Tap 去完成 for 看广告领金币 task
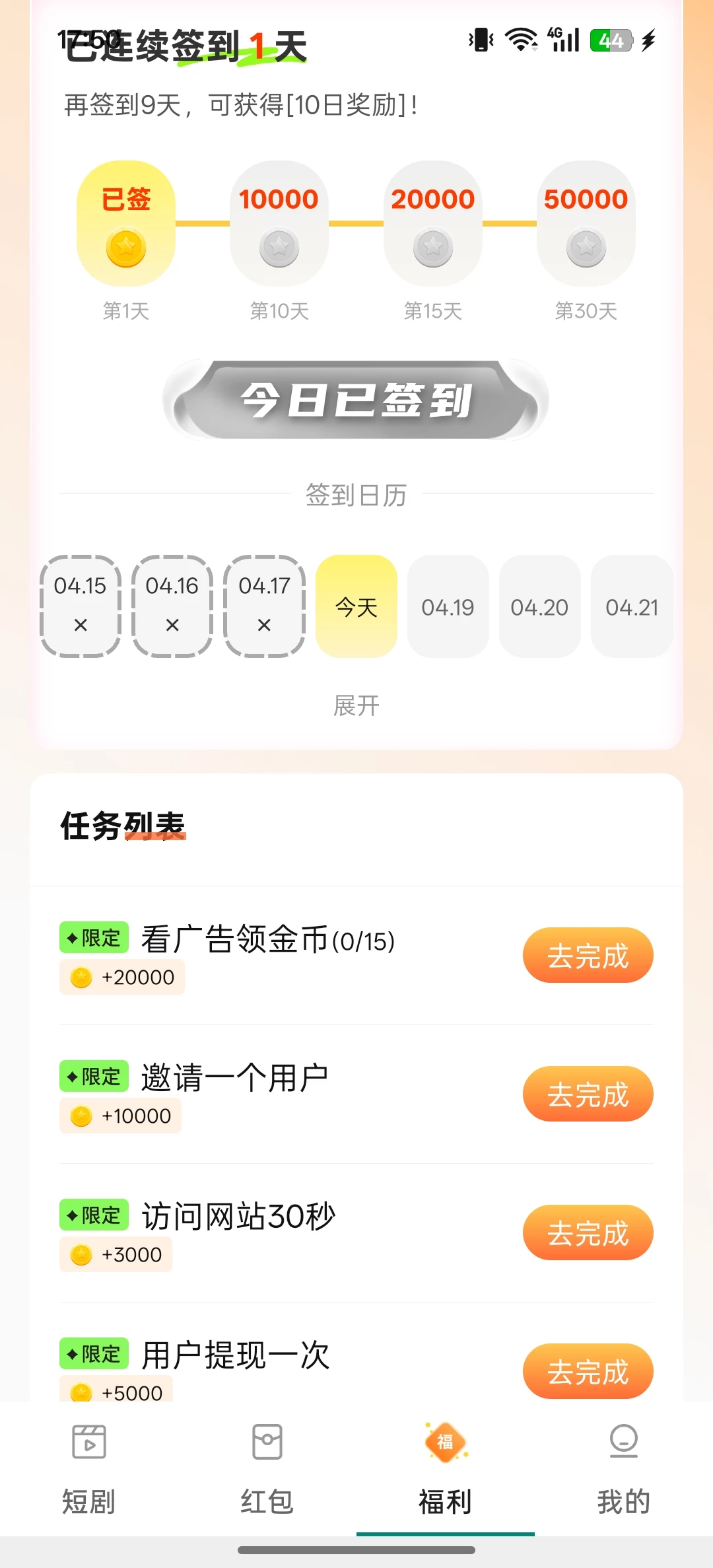The width and height of the screenshot is (713, 1568). [x=588, y=955]
